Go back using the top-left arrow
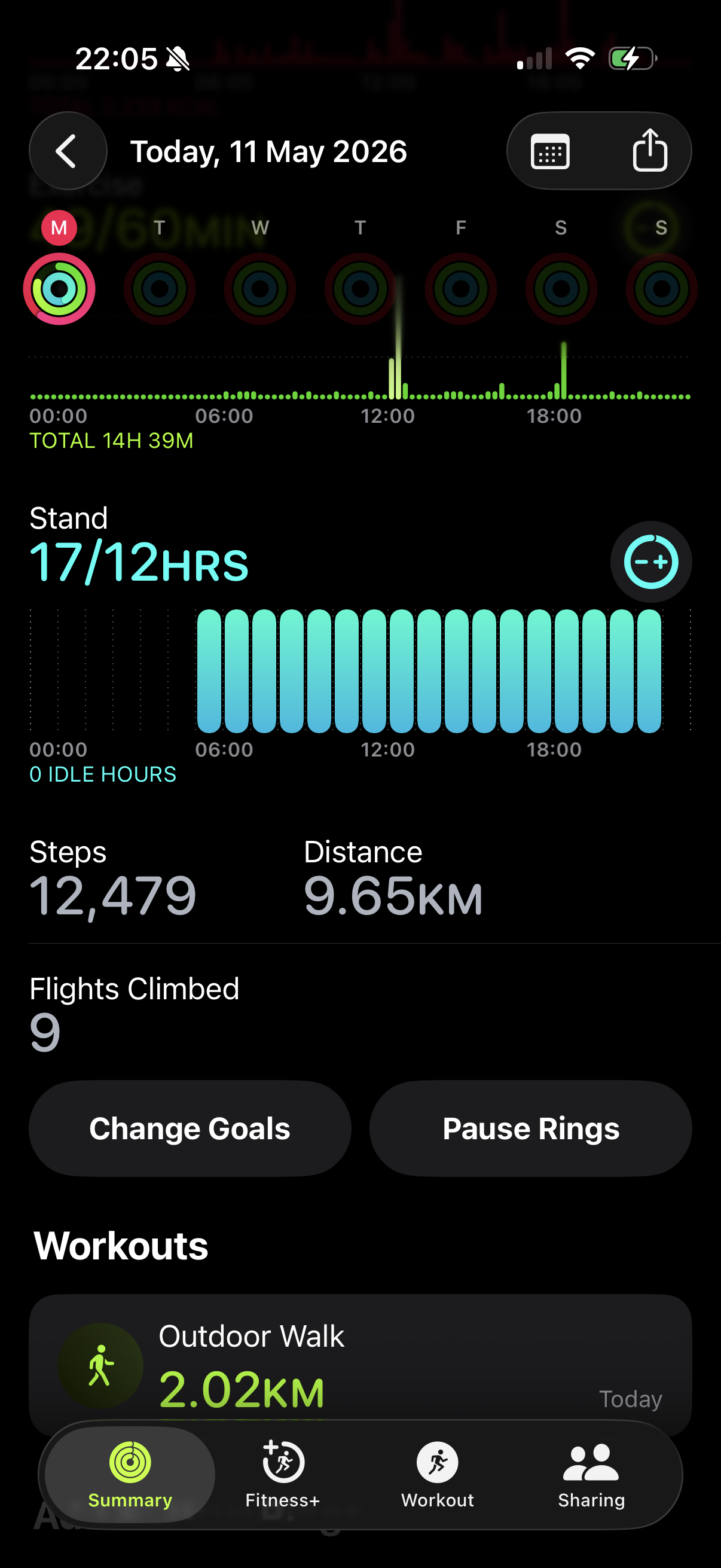Screen dimensions: 721x1568 click(68, 151)
